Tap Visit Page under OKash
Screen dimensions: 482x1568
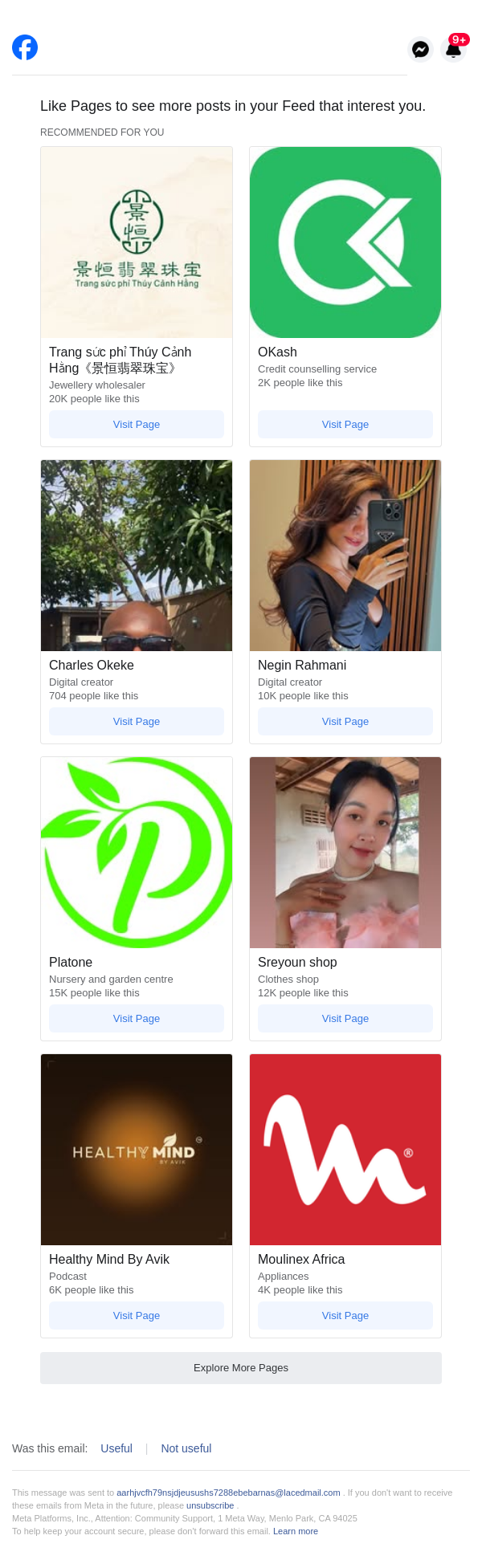click(x=345, y=425)
